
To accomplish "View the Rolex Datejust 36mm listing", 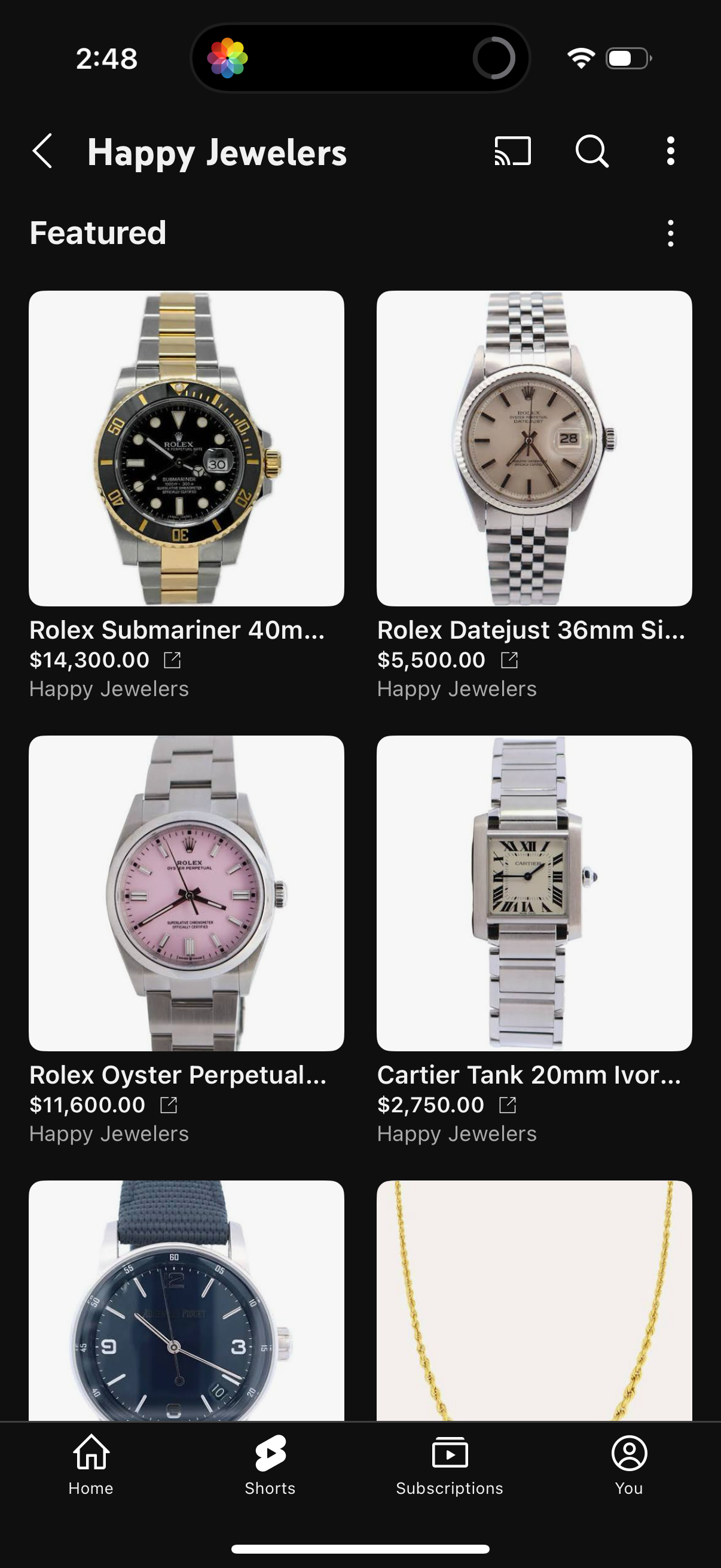I will [x=534, y=449].
